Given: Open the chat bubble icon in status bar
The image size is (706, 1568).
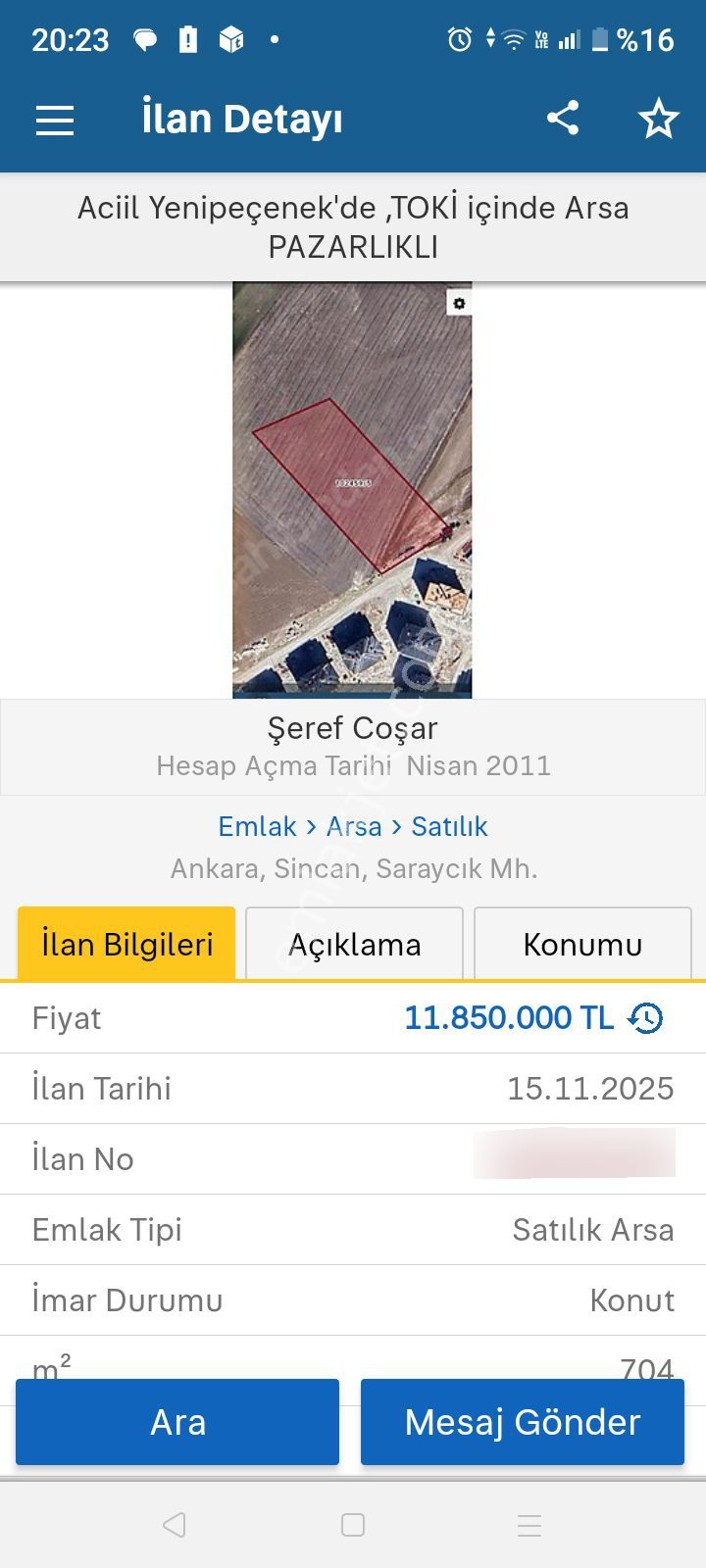Looking at the screenshot, I should pos(145,39).
